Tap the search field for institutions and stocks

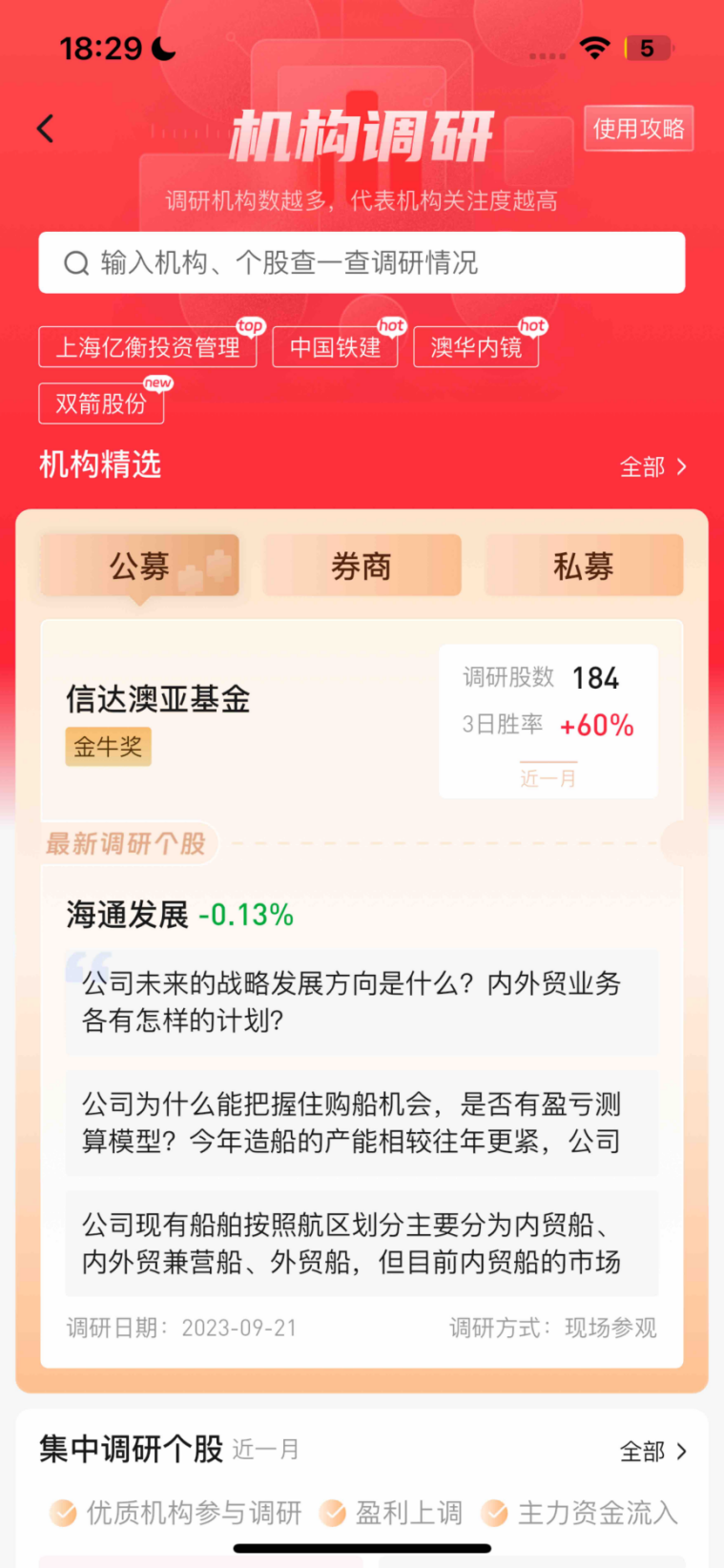(362, 262)
